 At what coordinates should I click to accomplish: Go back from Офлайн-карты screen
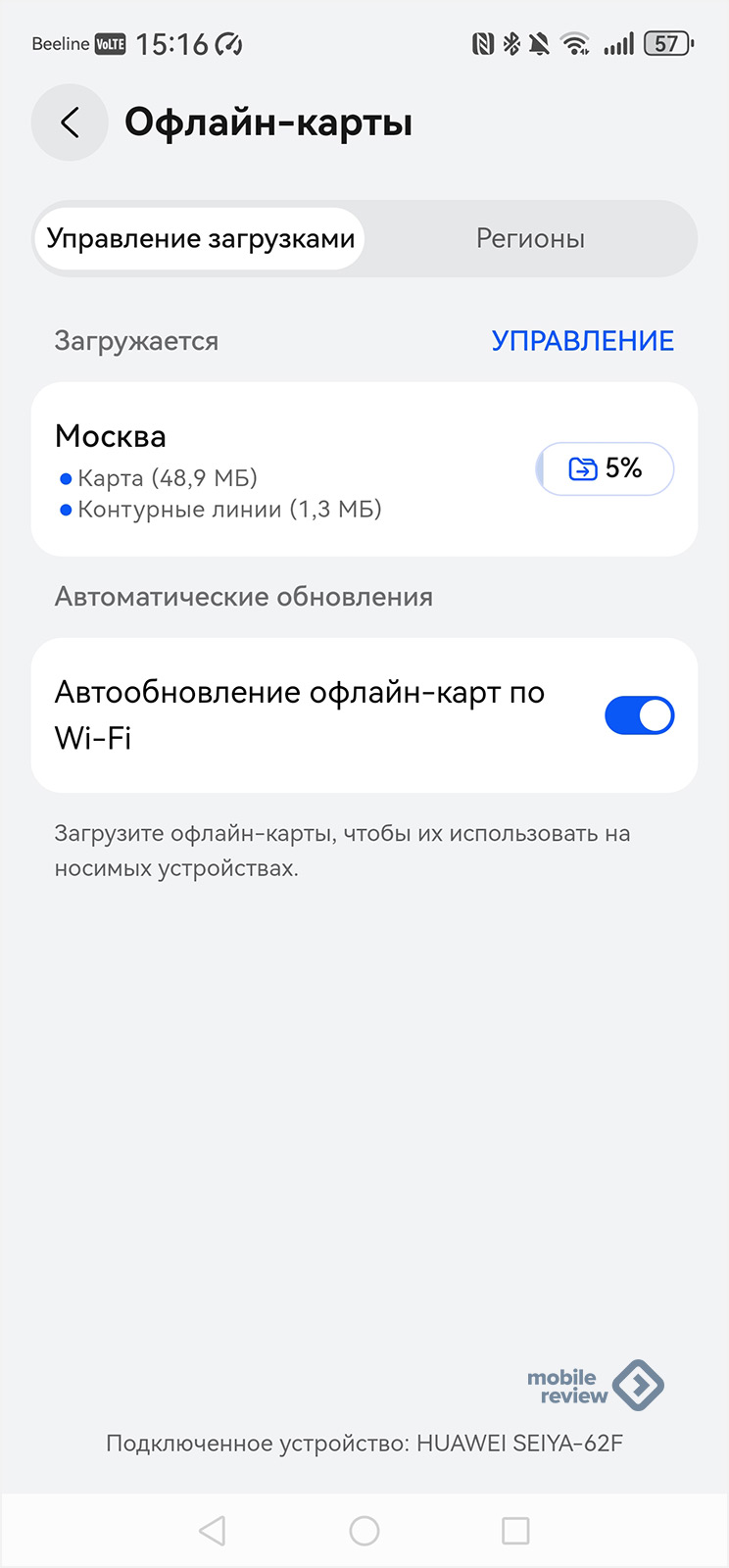tap(70, 122)
